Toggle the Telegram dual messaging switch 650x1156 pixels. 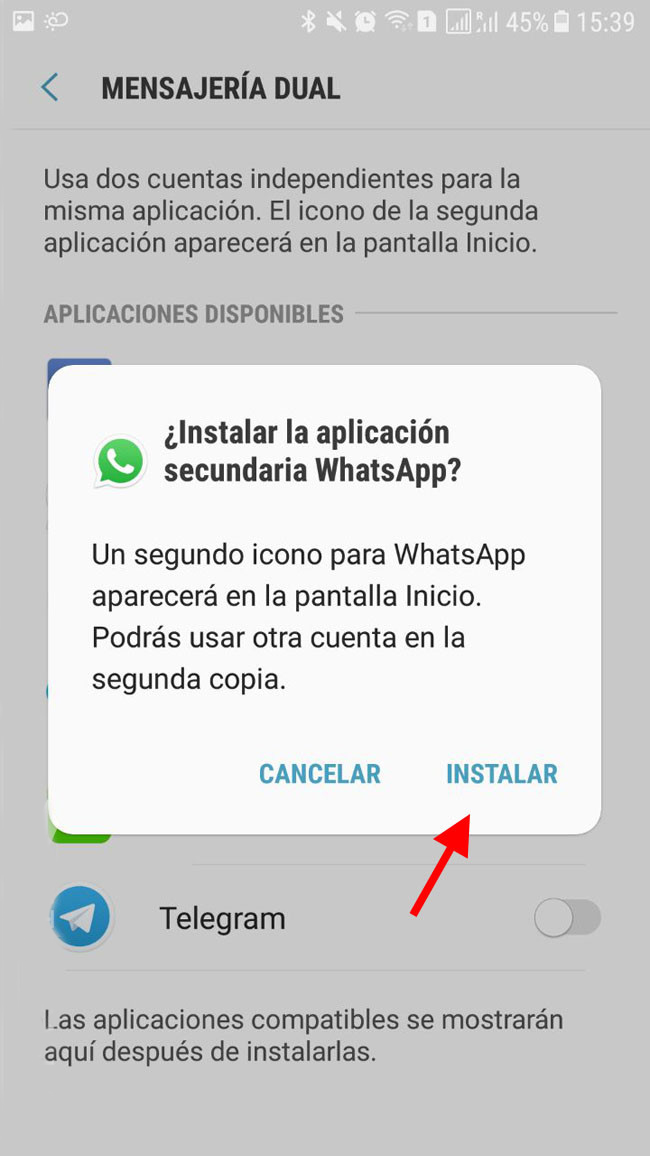pos(567,918)
